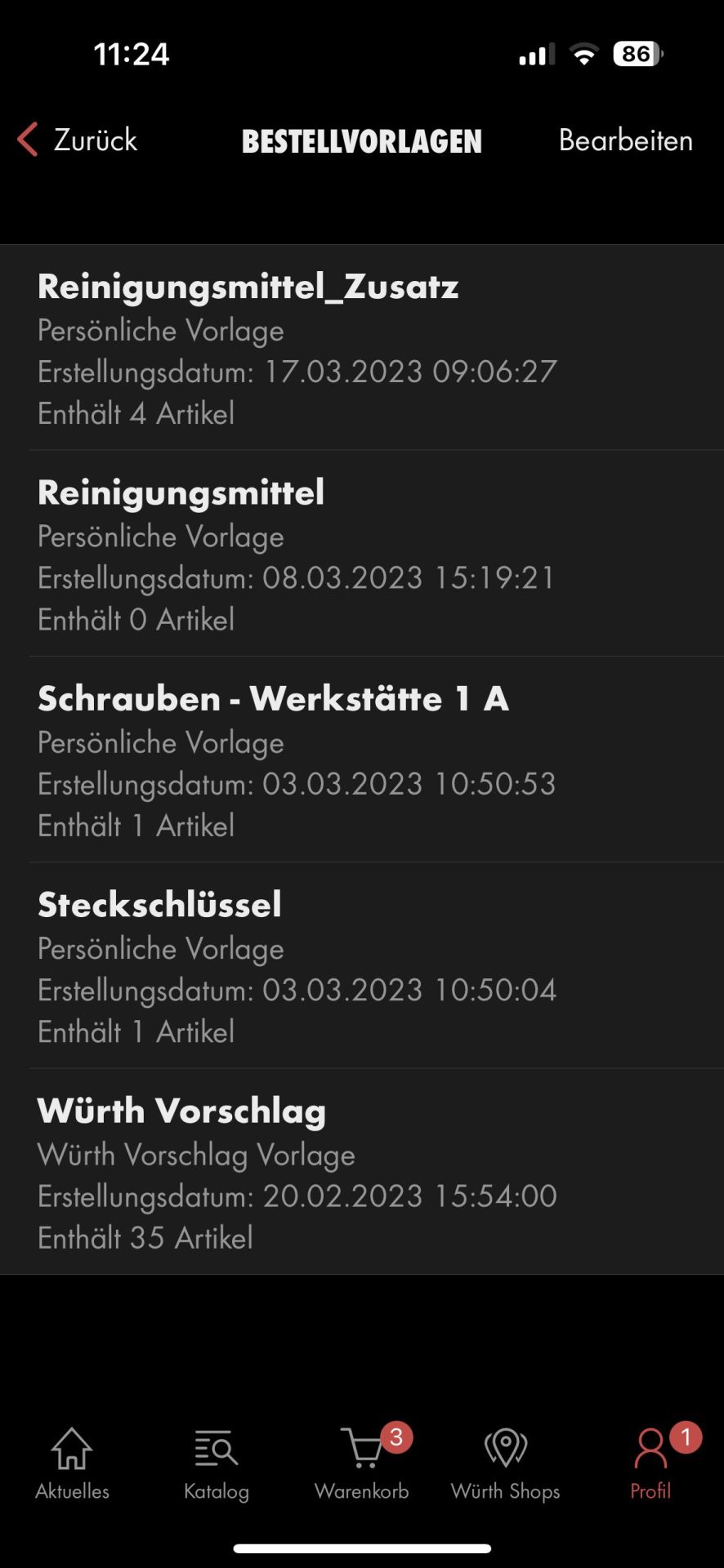Switch to the Aktuelles tab
Viewport: 724px width, 1568px height.
click(x=72, y=1463)
